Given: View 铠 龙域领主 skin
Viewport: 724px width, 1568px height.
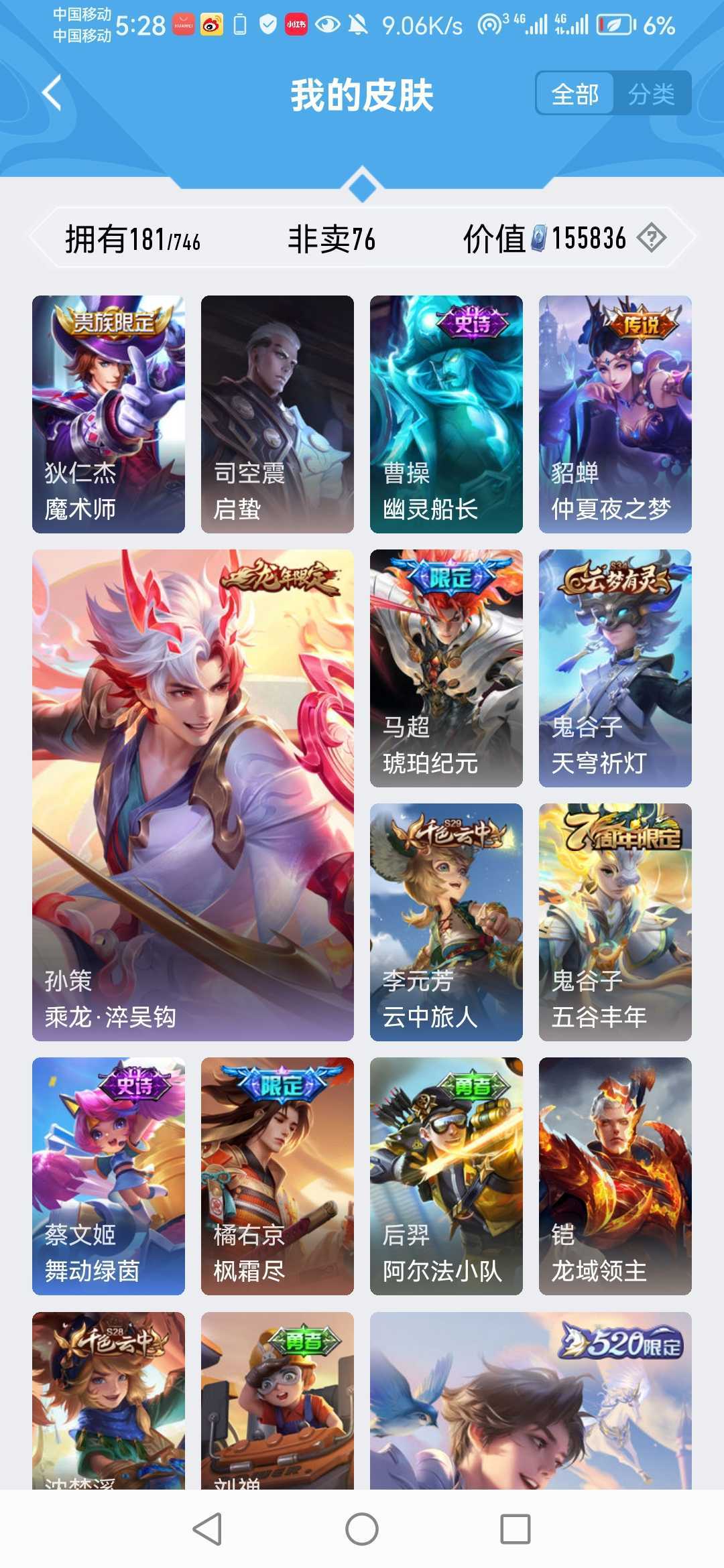Looking at the screenshot, I should click(x=615, y=1176).
